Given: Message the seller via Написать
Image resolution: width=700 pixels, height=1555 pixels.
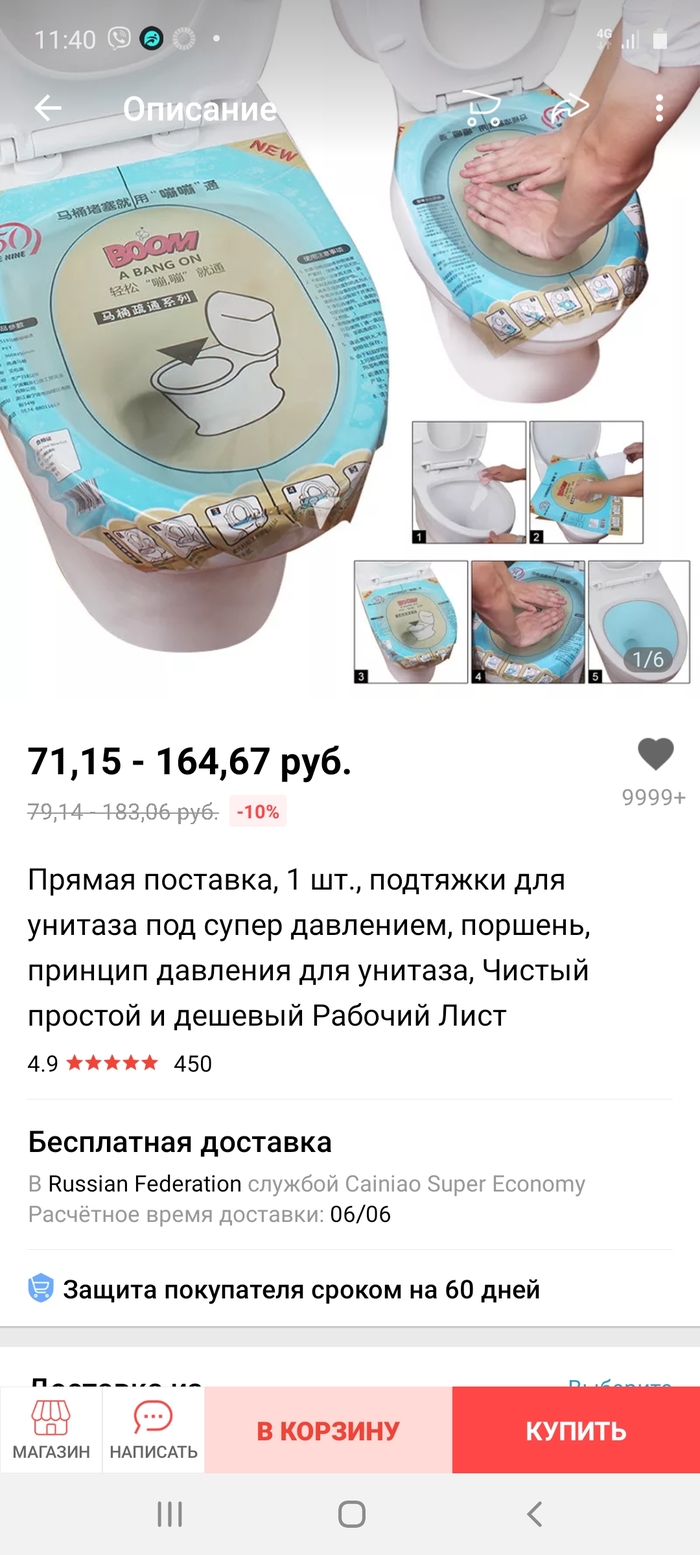Looking at the screenshot, I should point(153,1430).
